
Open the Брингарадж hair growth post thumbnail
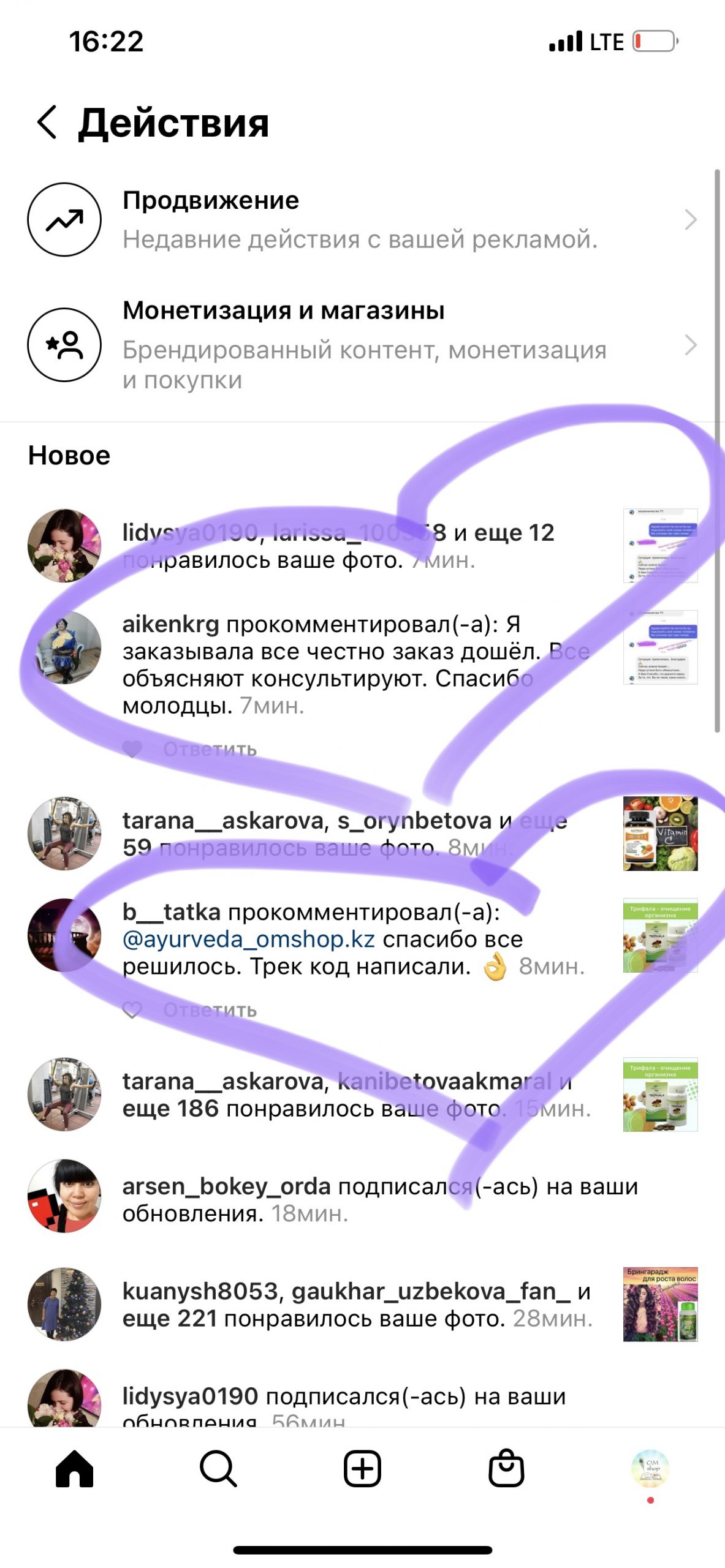[660, 1304]
